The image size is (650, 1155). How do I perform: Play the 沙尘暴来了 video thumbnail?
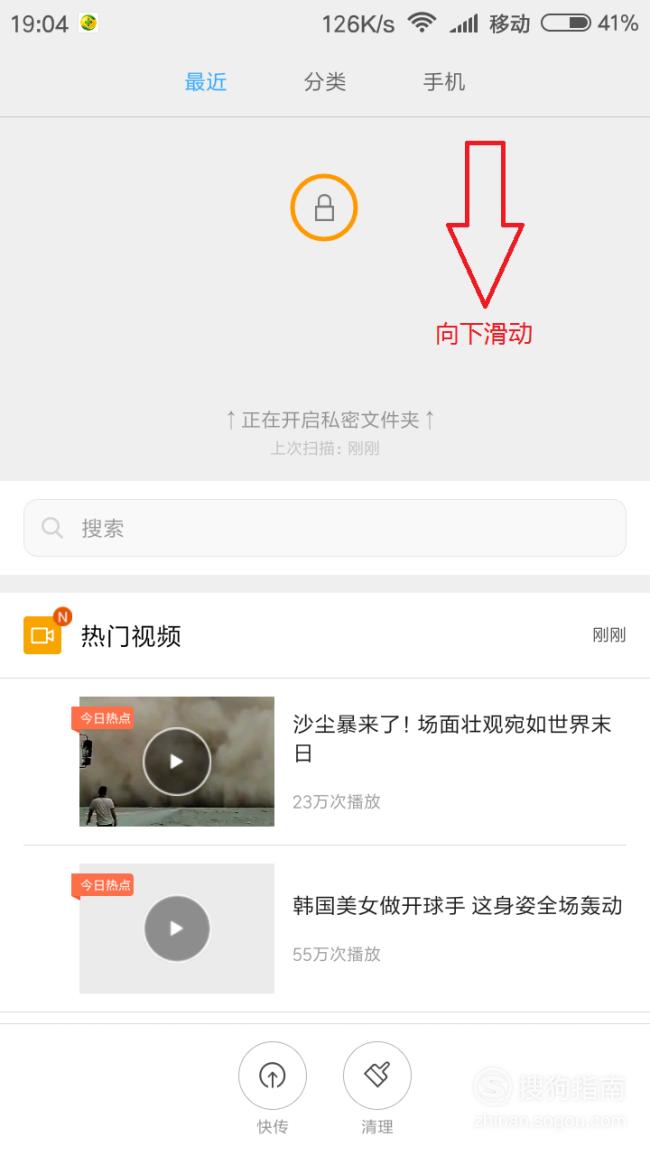coord(177,761)
